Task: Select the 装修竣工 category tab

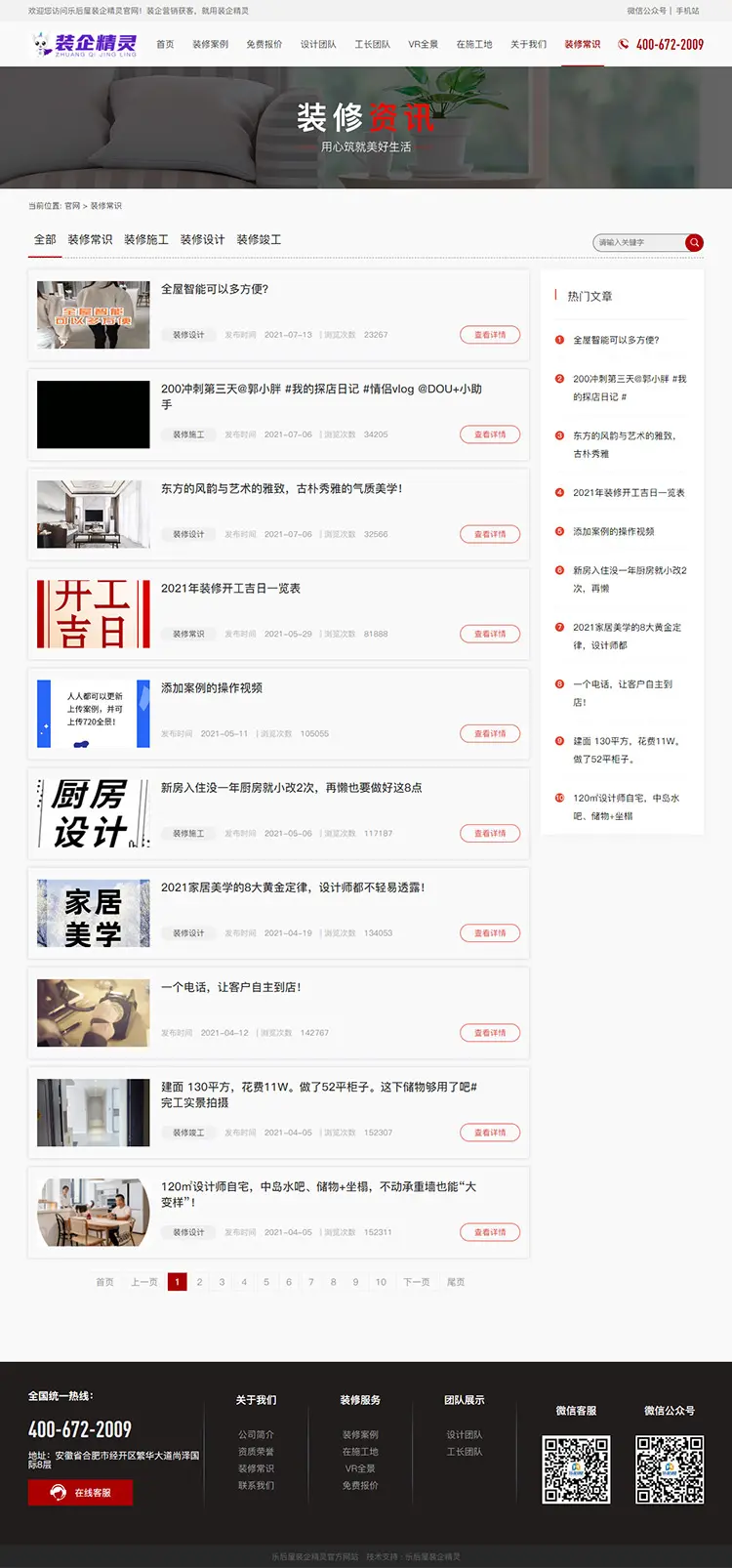Action: click(259, 239)
